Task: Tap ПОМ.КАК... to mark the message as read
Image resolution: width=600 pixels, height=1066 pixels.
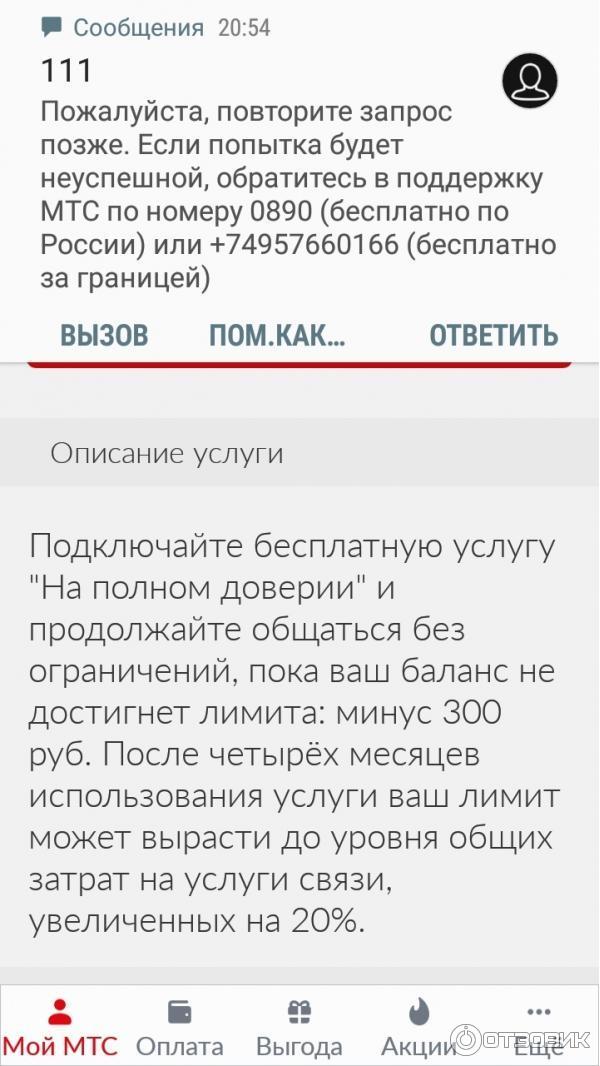Action: tap(277, 335)
